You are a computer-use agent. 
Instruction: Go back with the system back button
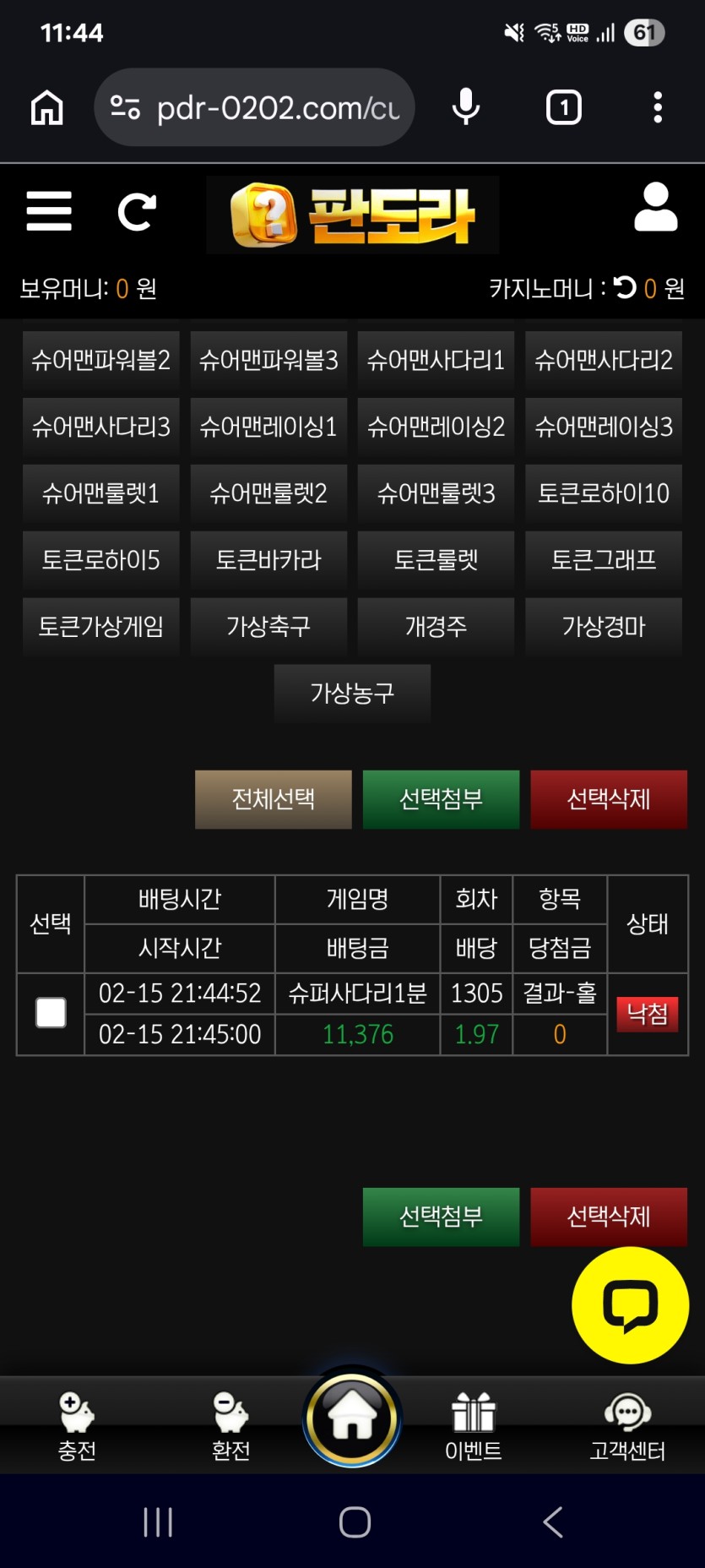tap(553, 1522)
